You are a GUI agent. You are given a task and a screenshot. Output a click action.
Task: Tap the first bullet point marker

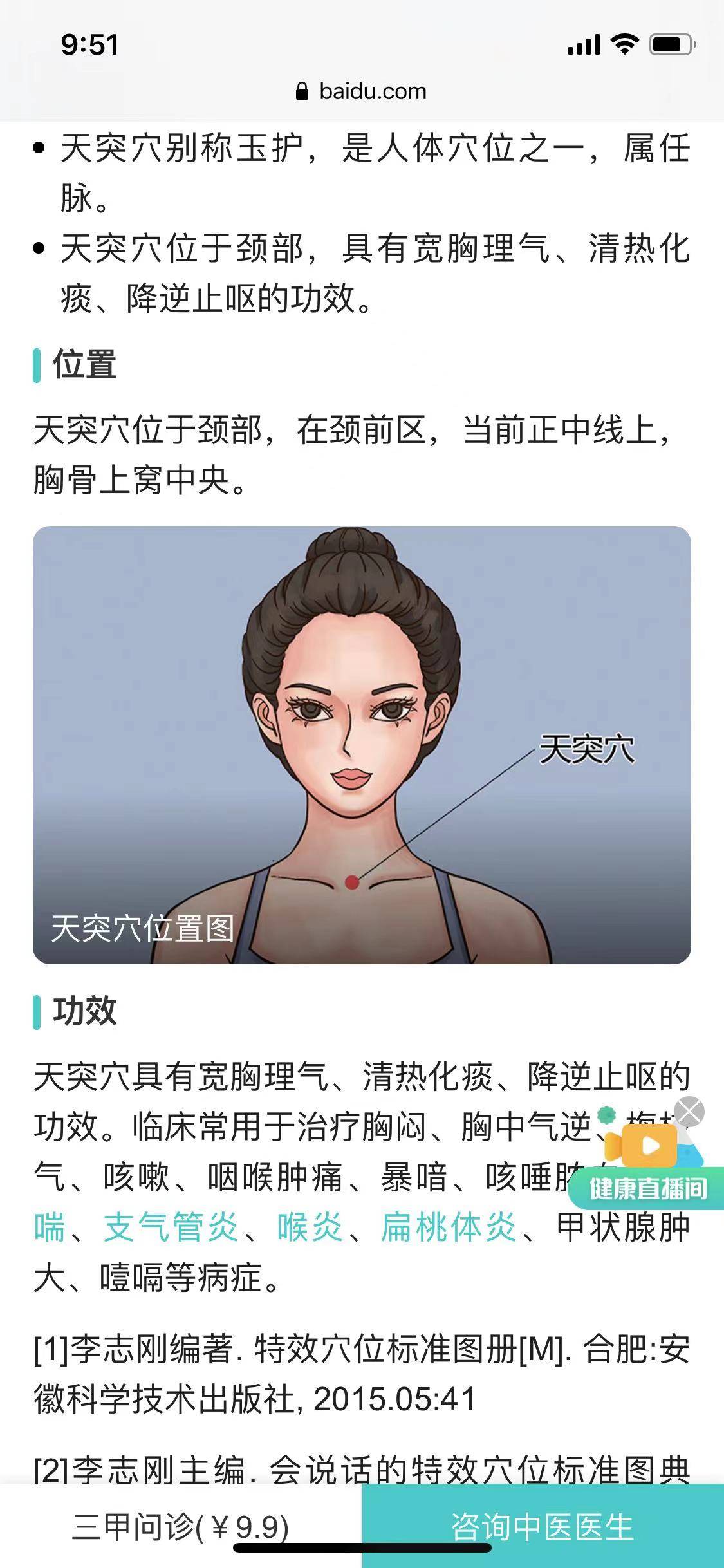39,147
